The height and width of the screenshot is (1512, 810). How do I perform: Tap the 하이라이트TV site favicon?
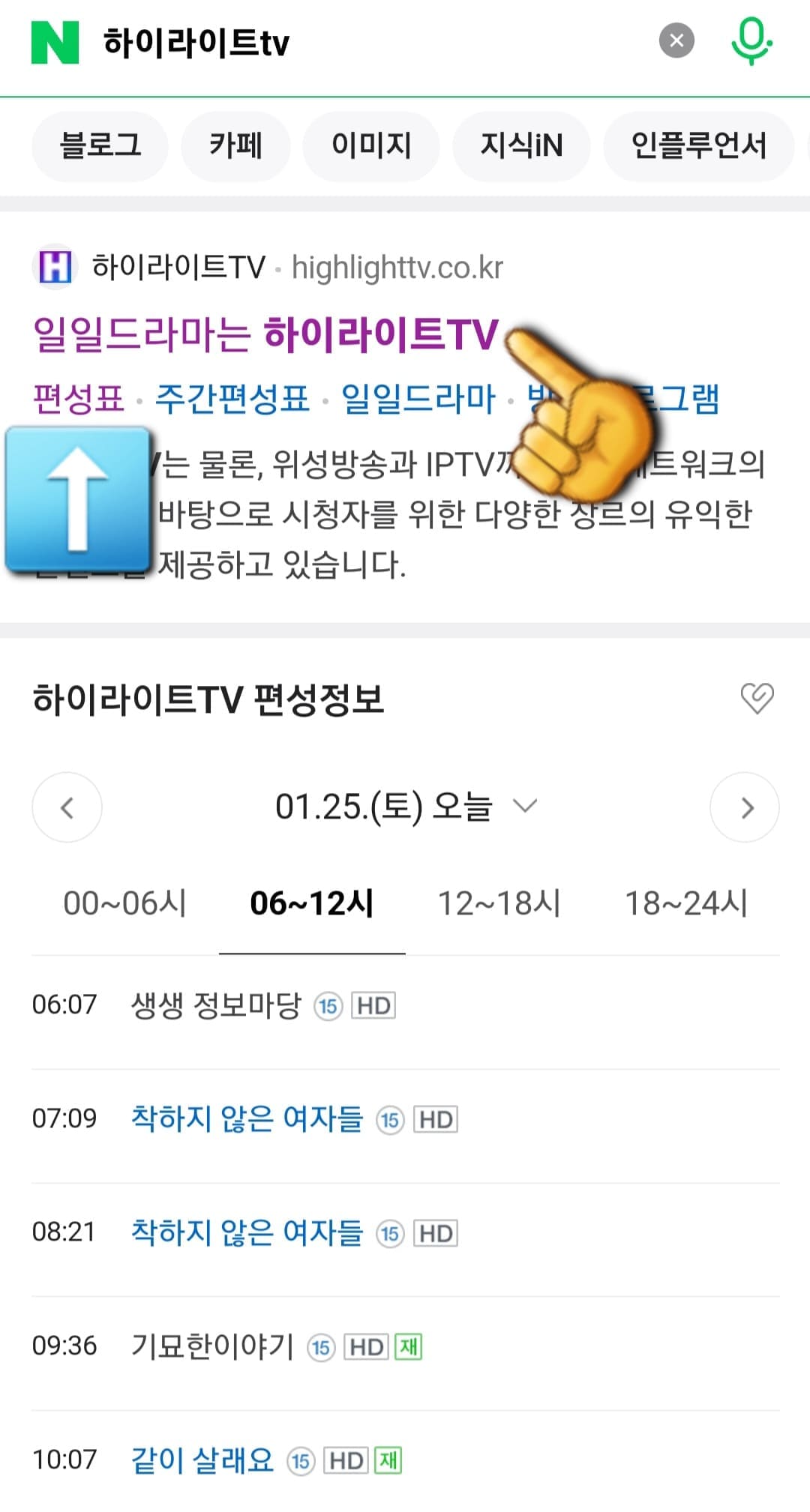pyautogui.click(x=54, y=268)
